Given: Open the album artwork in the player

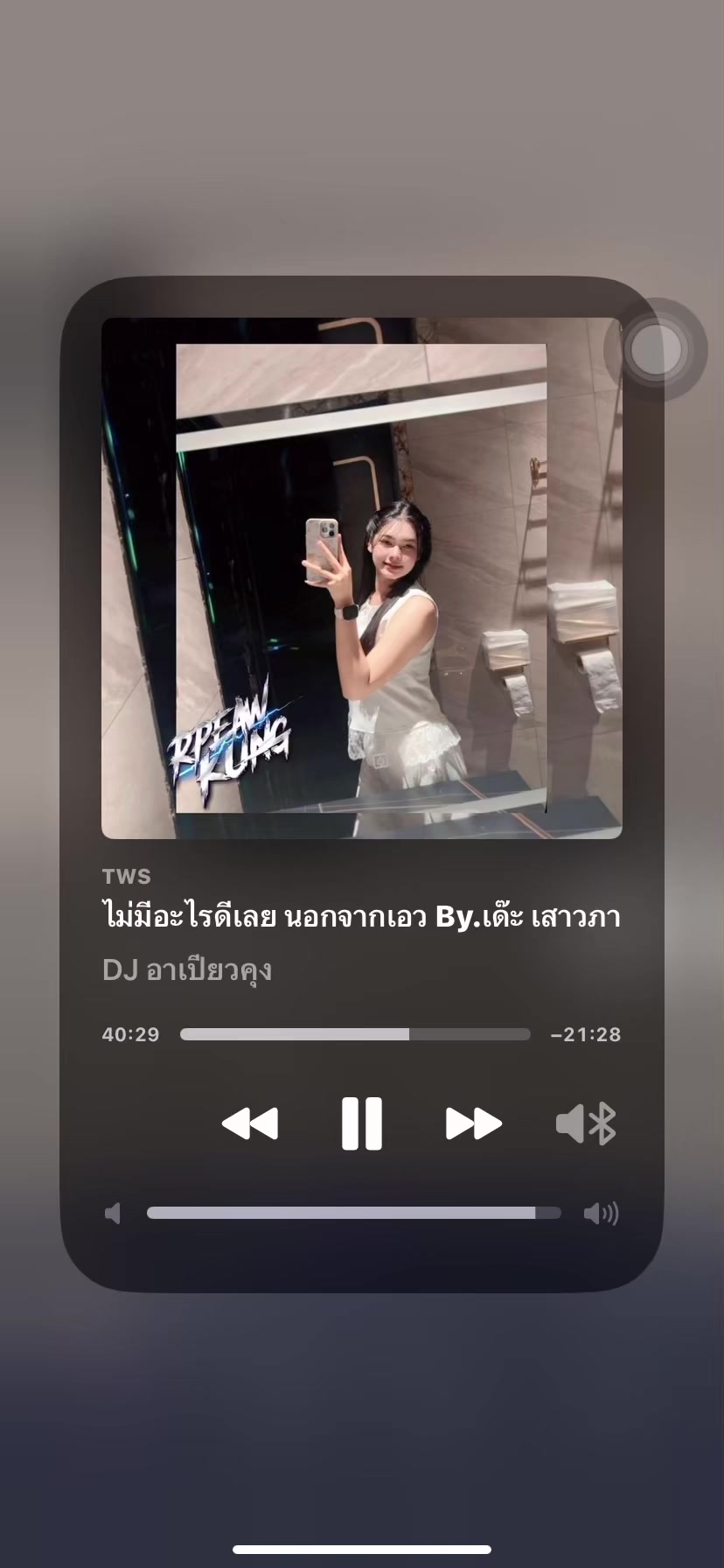Looking at the screenshot, I should pos(362,578).
